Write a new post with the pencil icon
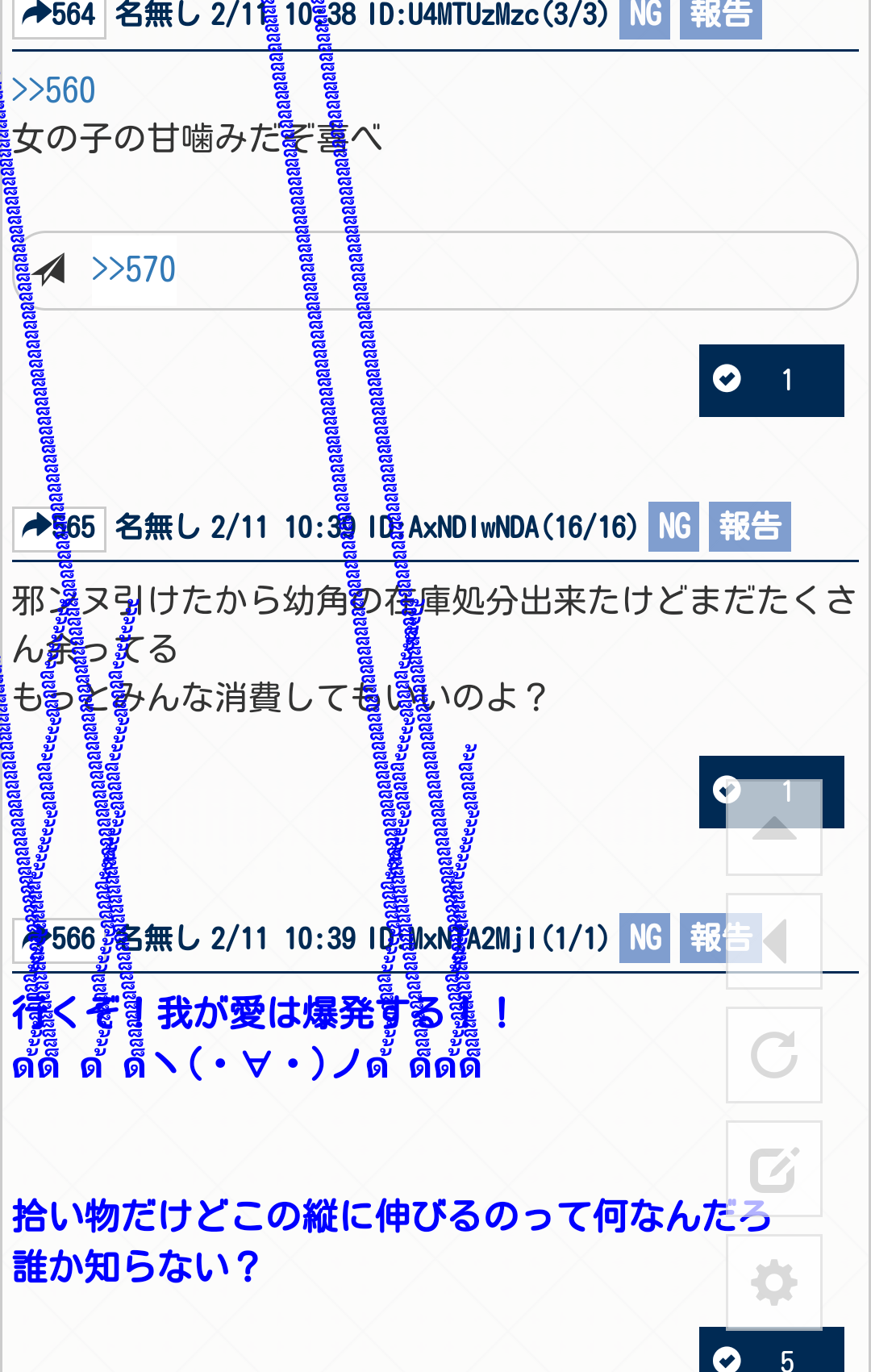Image resolution: width=871 pixels, height=1372 pixels. tap(773, 1169)
